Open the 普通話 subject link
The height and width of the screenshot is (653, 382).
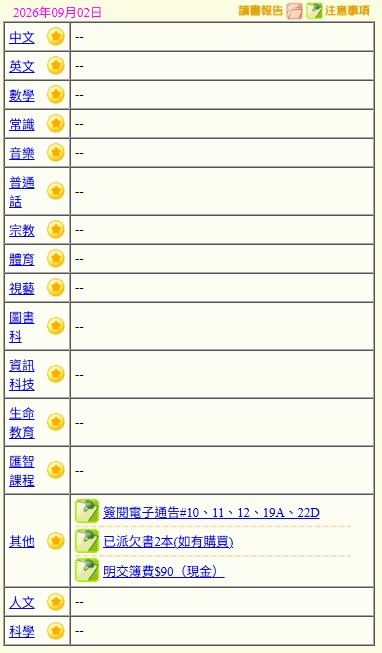(x=22, y=192)
